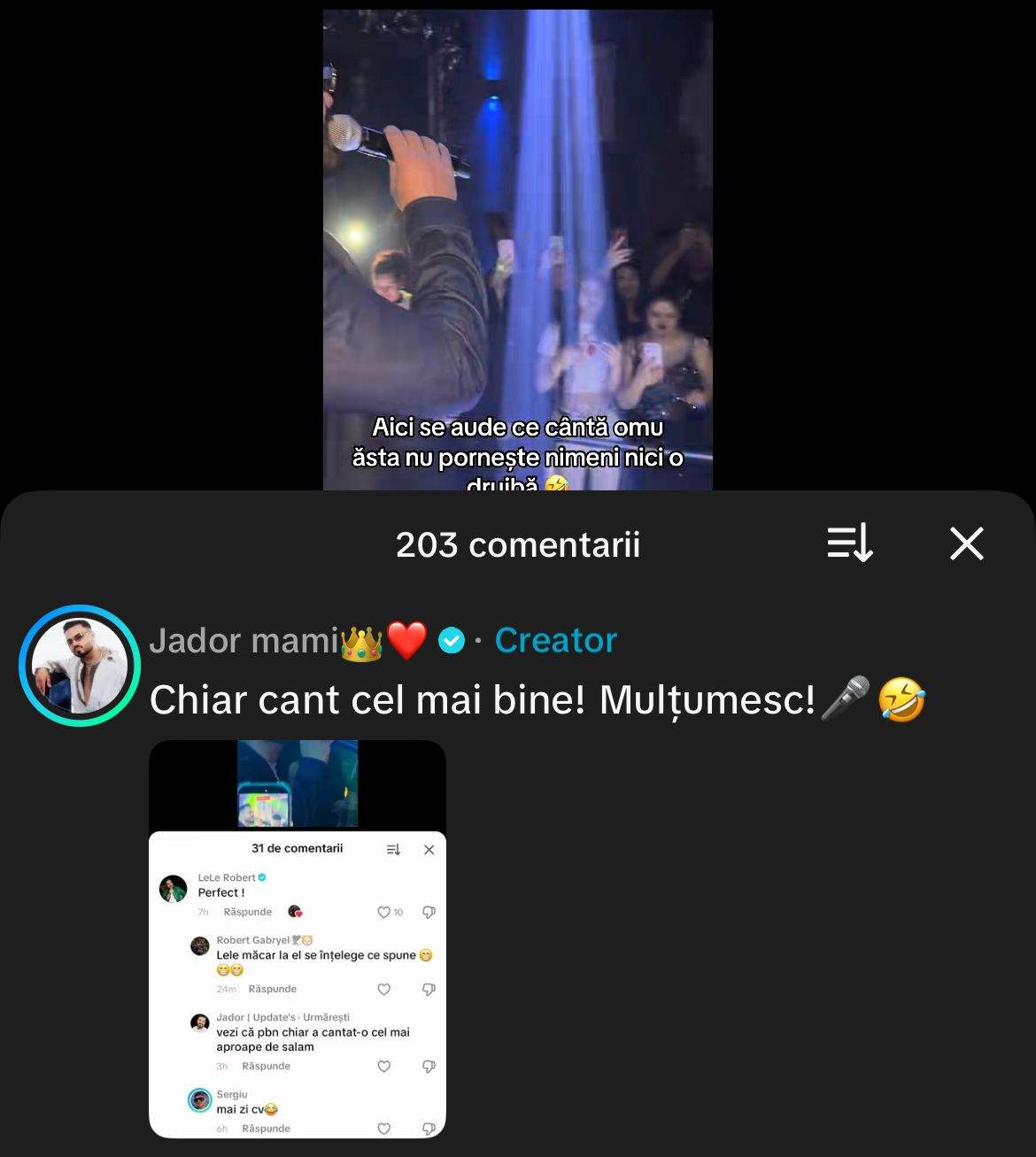Close the 203 comentarii panel
Image resolution: width=1036 pixels, height=1157 pixels.
coord(966,544)
